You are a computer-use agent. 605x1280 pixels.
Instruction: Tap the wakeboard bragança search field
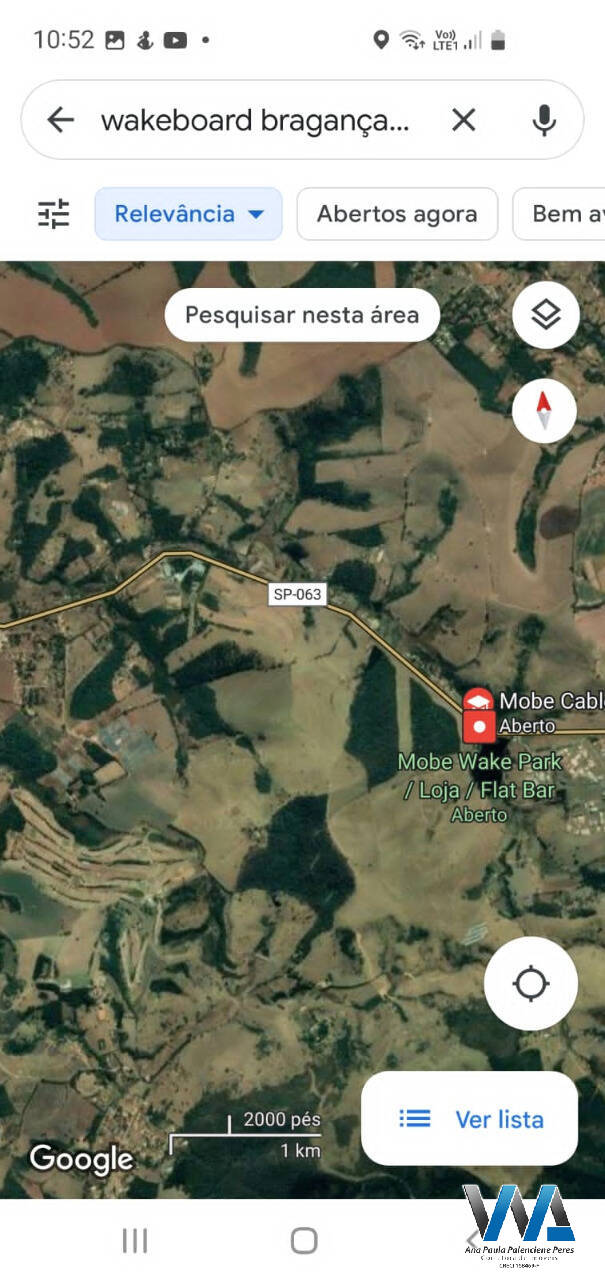[255, 120]
